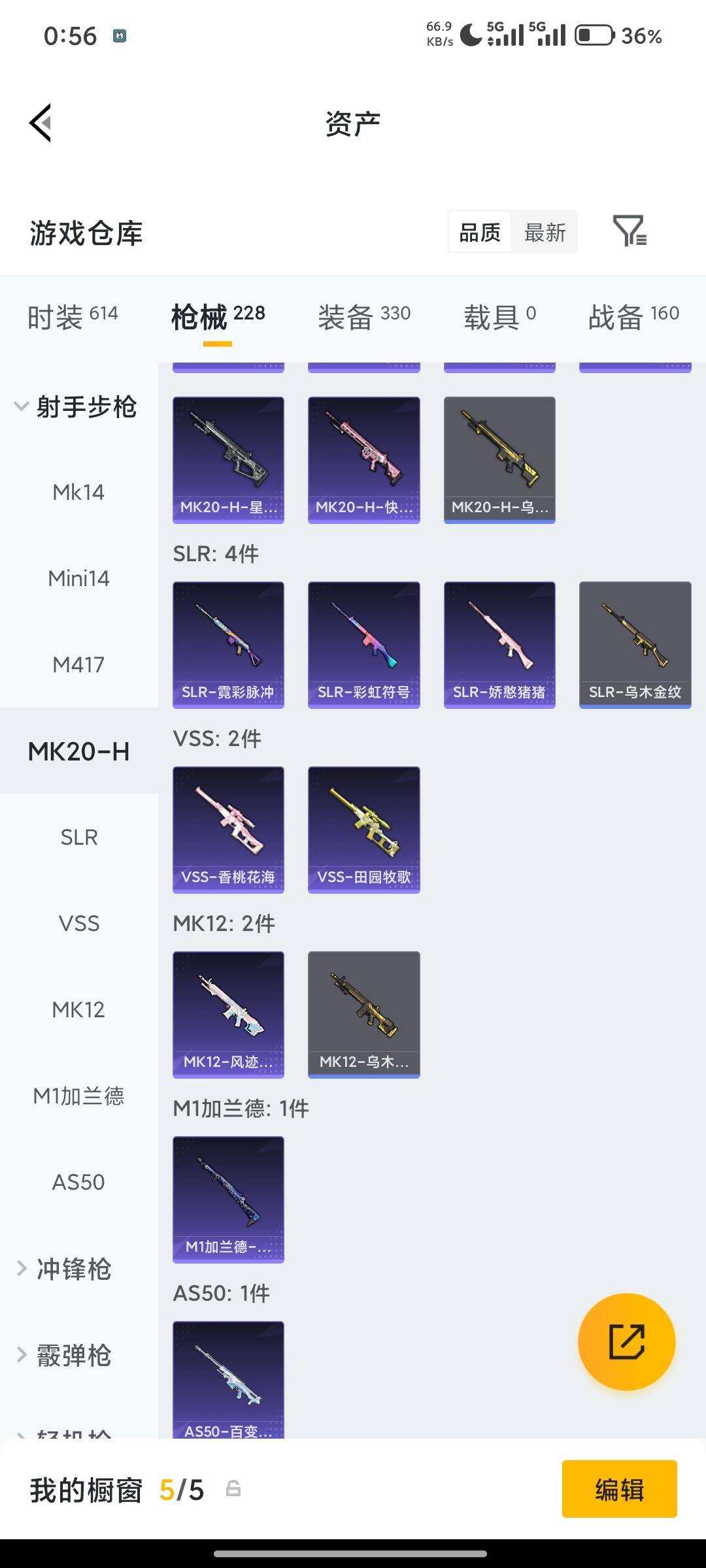Open the SLR-霓彩脉冲 skin

click(228, 644)
